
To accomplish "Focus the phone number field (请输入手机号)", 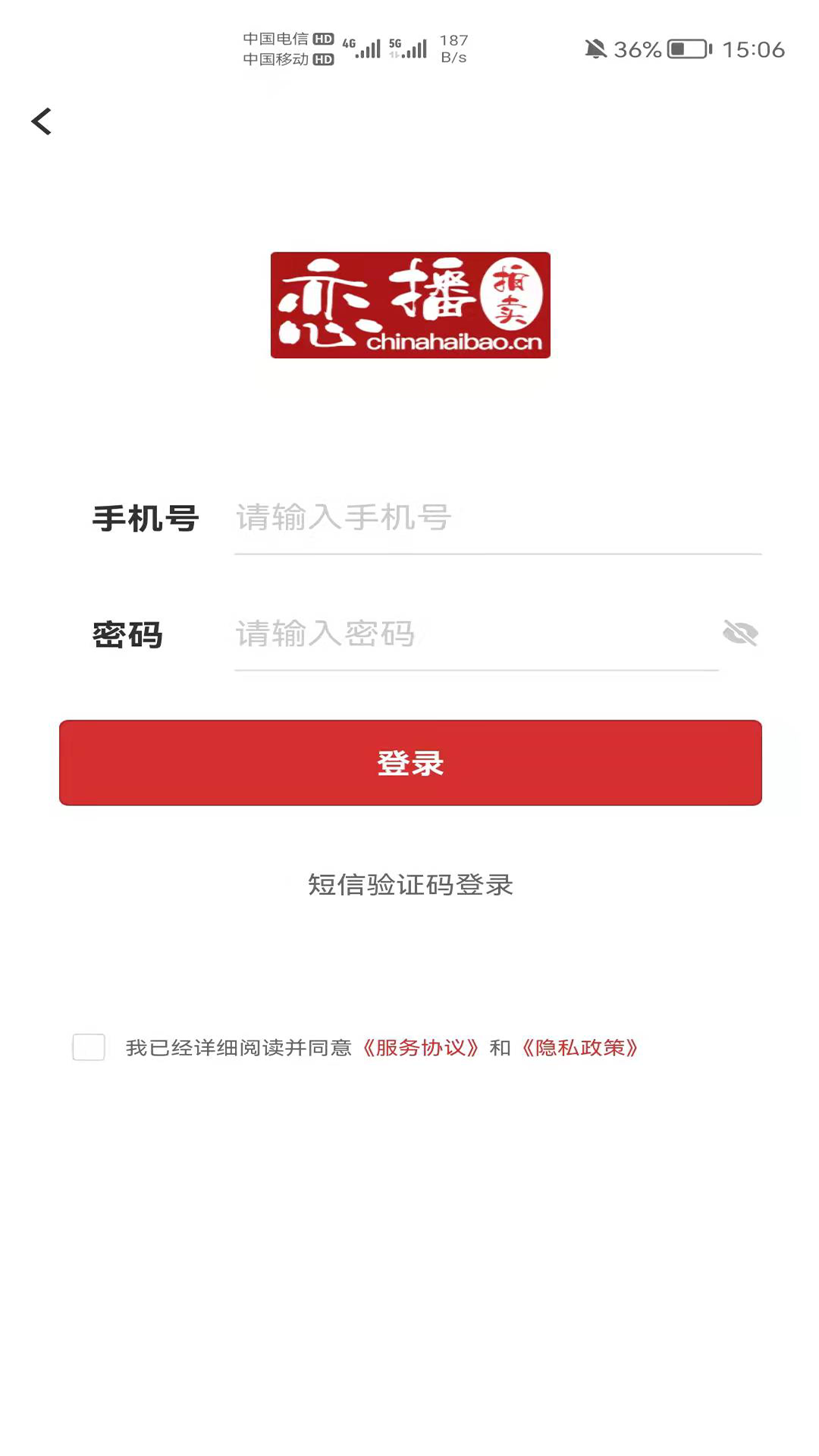I will (x=497, y=519).
